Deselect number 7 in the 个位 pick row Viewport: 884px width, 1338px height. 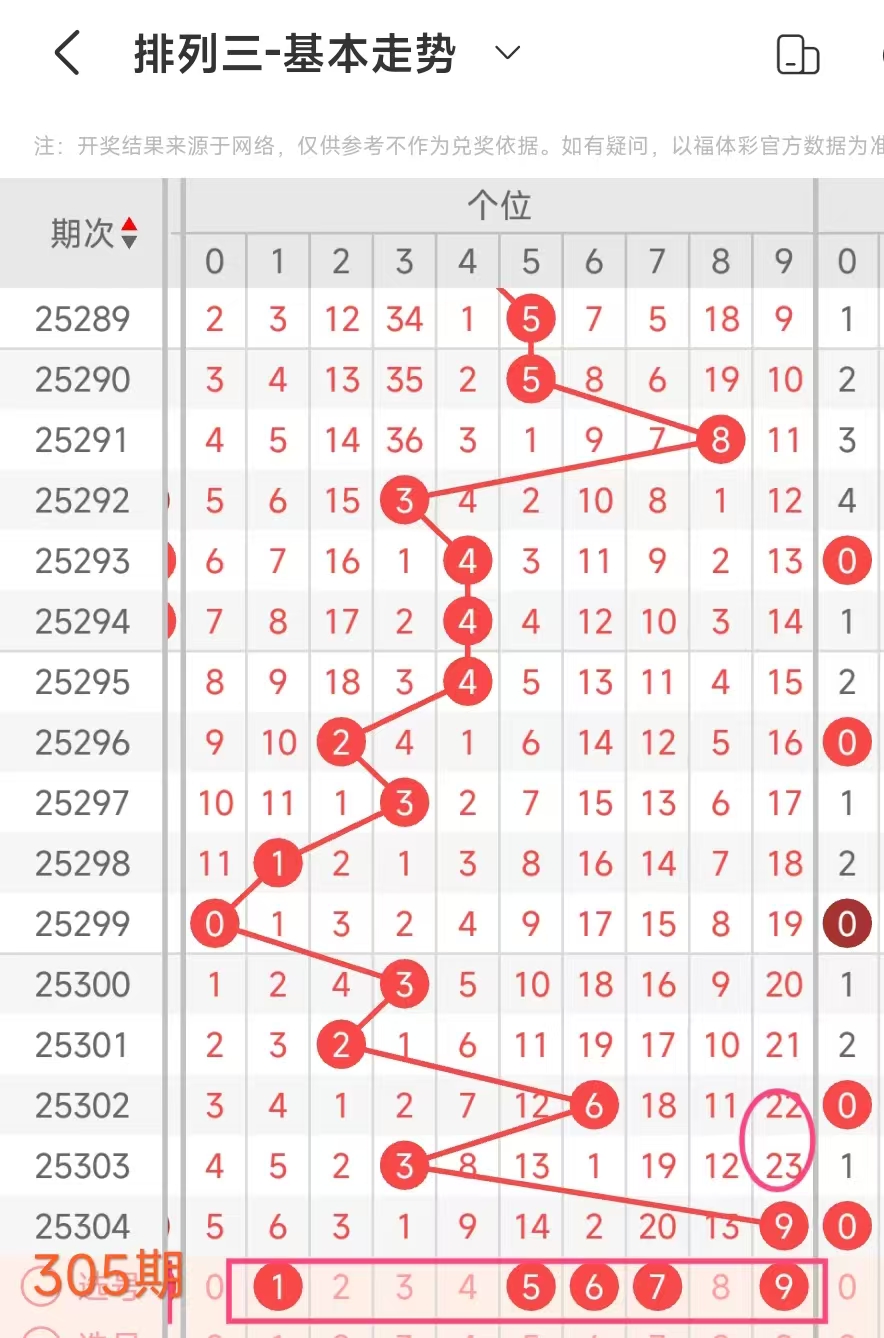click(657, 1288)
